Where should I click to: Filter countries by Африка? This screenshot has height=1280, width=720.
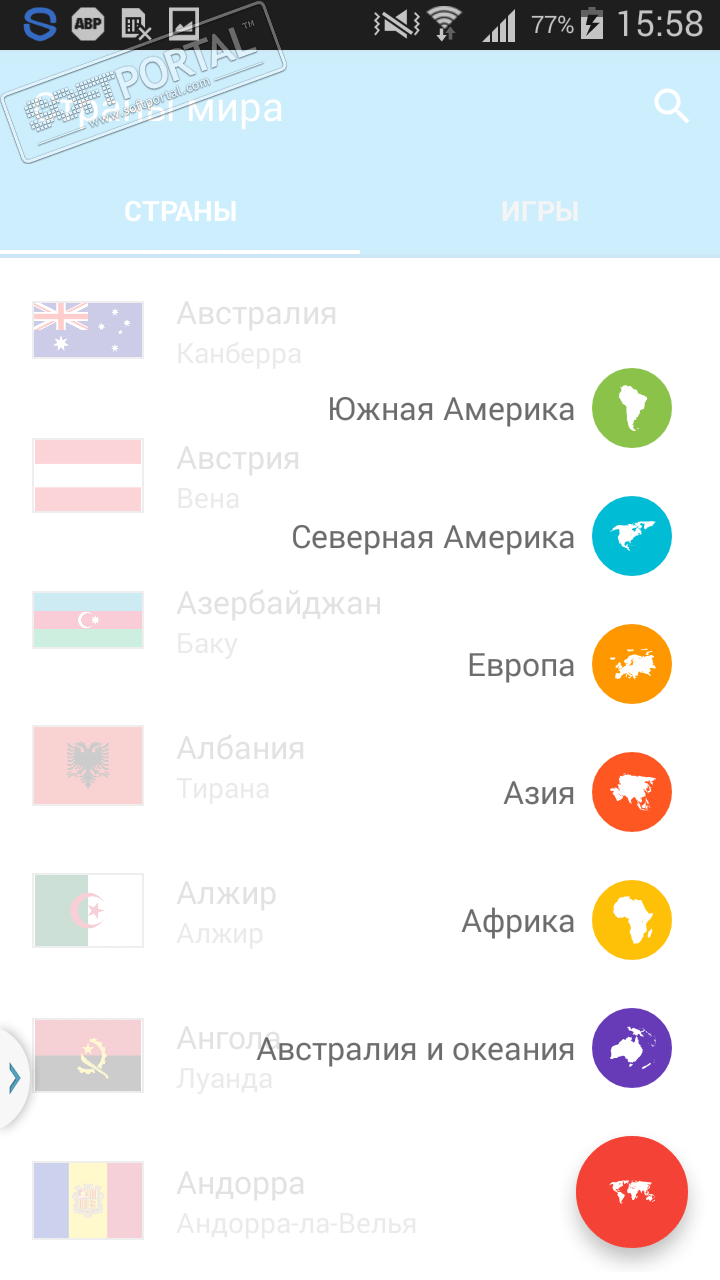click(x=631, y=920)
